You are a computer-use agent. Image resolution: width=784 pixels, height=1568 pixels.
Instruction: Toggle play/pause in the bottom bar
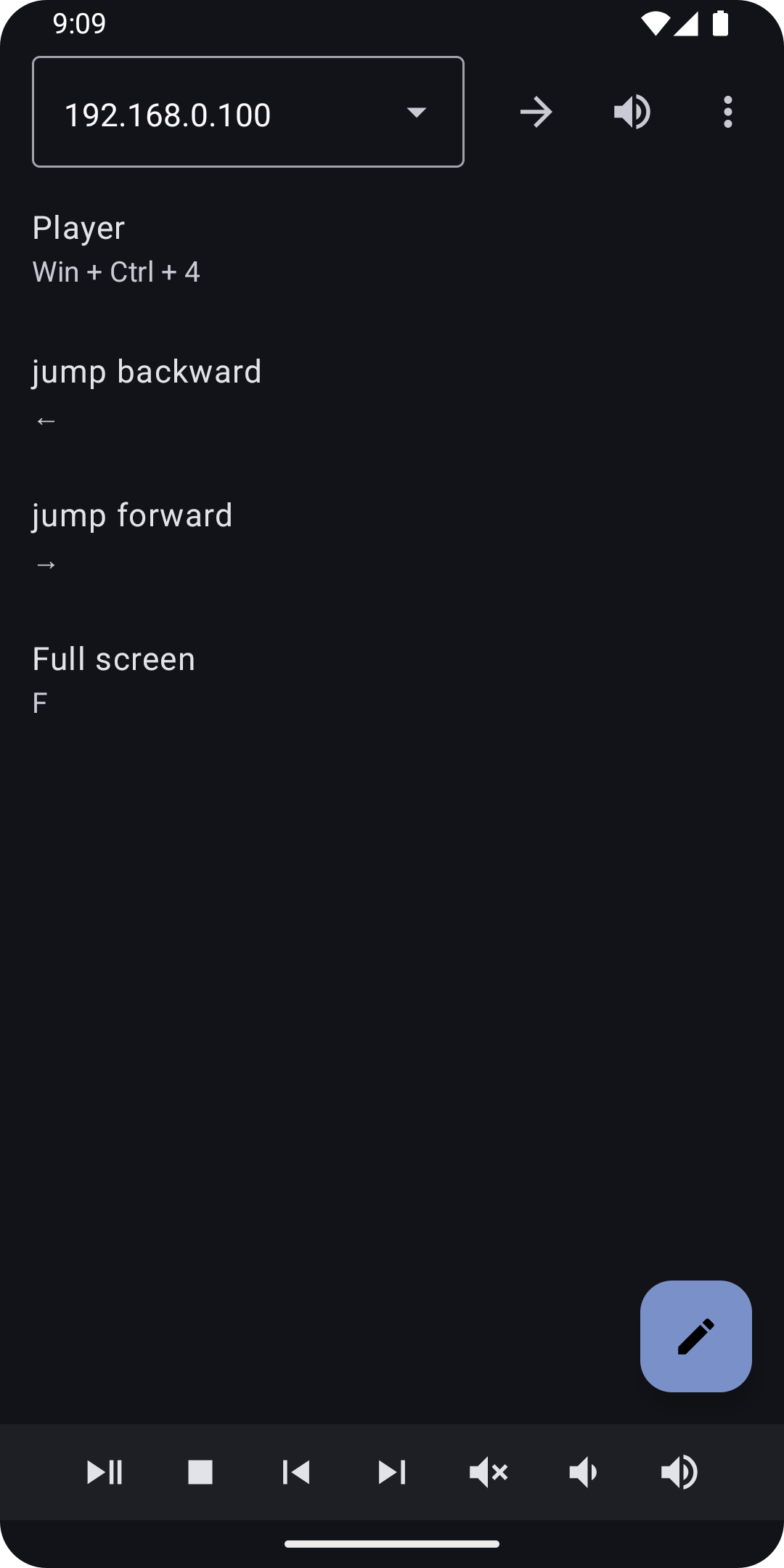(x=105, y=1472)
